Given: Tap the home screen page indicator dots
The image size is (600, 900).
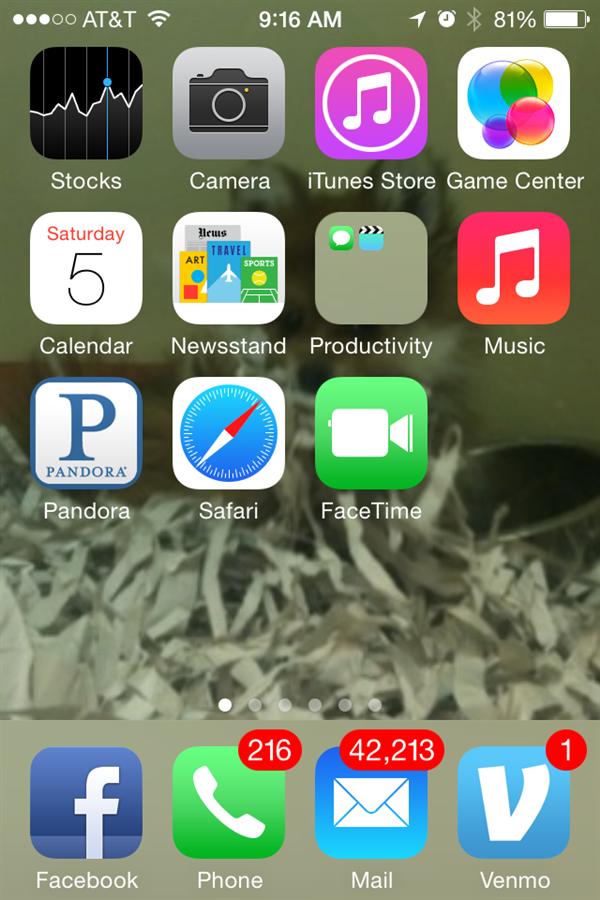Looking at the screenshot, I should point(300,705).
